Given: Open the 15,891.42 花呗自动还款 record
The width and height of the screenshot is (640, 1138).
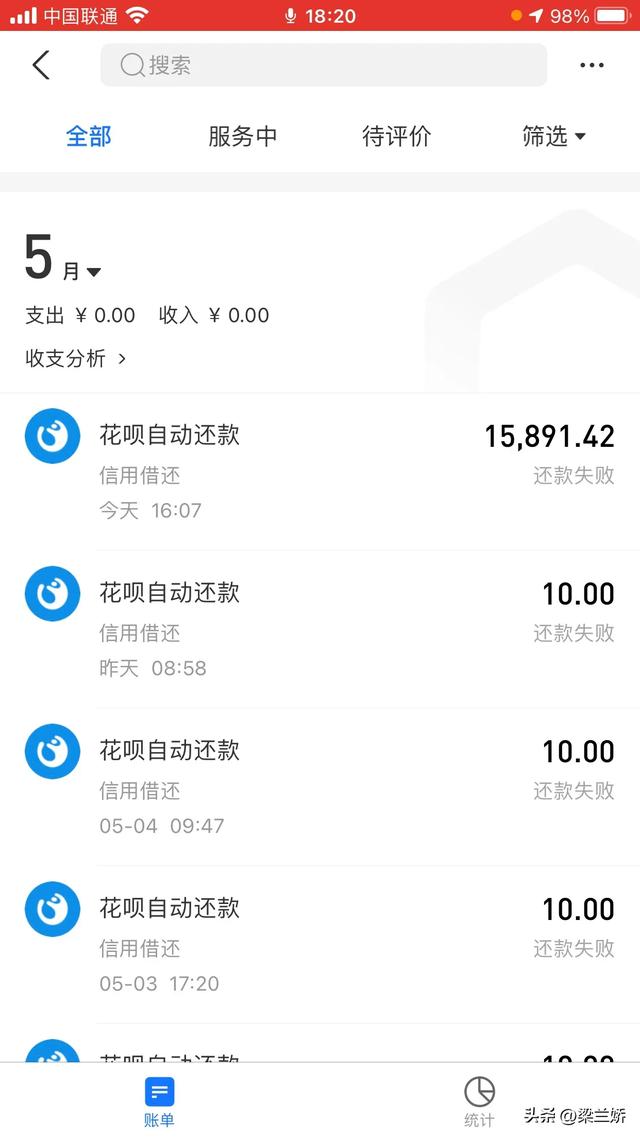Looking at the screenshot, I should (x=320, y=471).
